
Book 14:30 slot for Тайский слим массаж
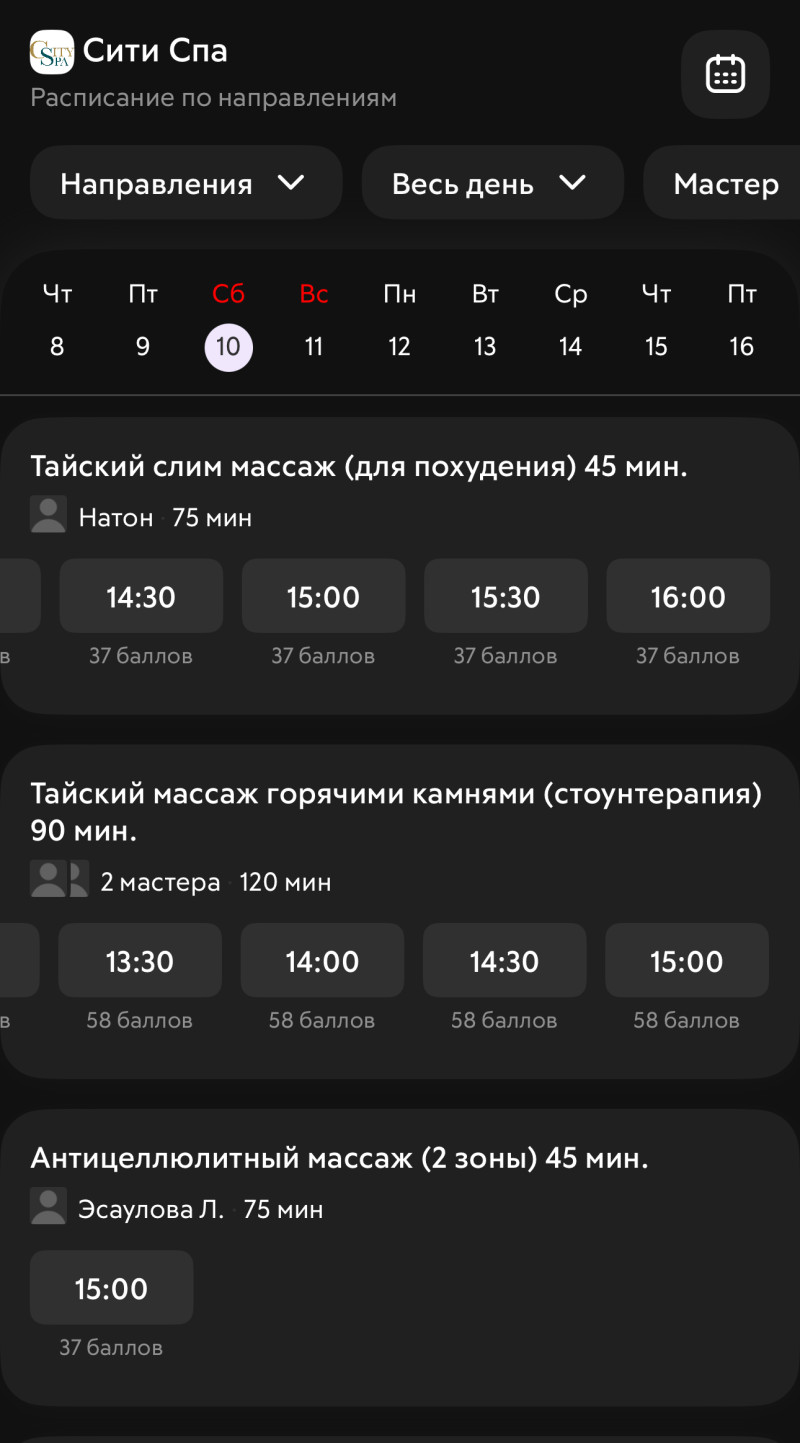(141, 597)
